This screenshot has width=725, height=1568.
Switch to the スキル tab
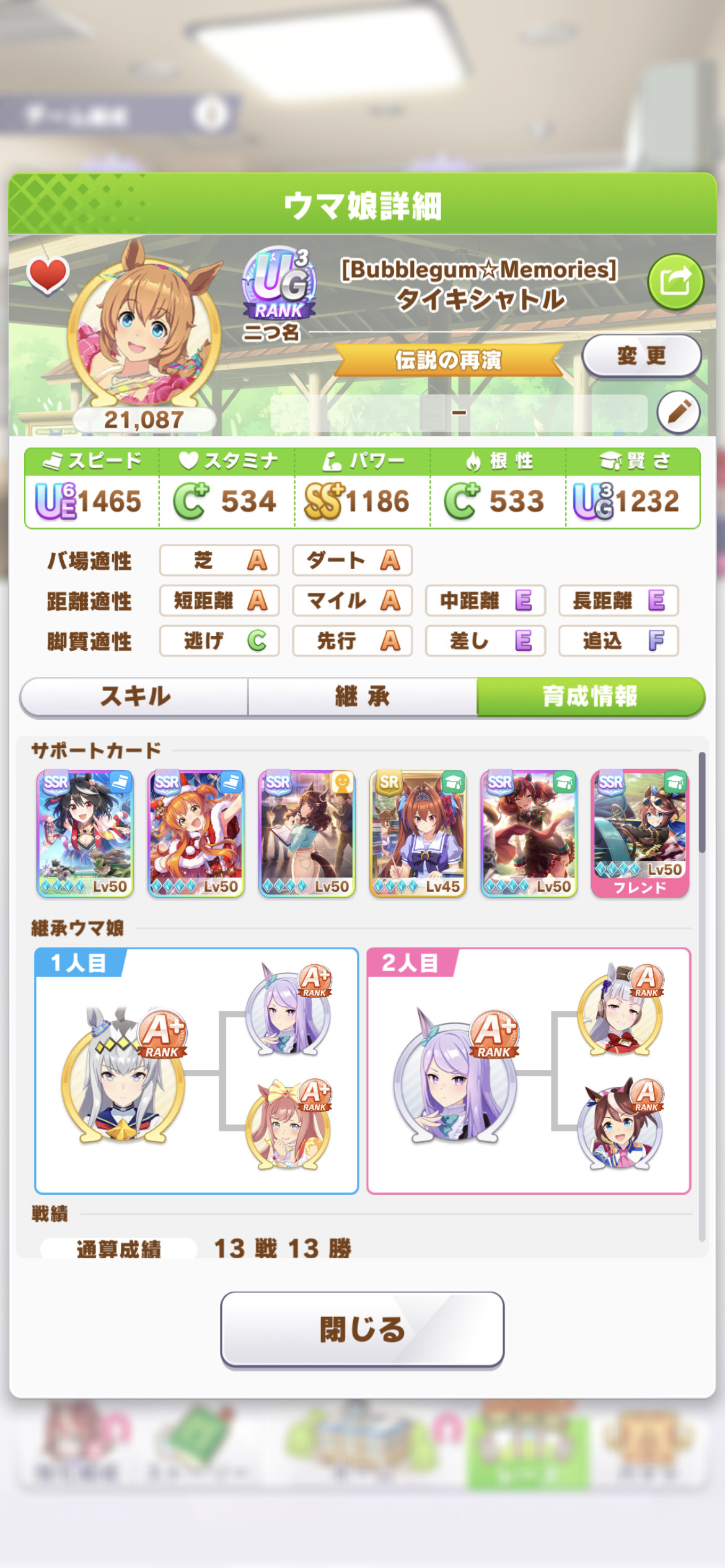tap(134, 697)
